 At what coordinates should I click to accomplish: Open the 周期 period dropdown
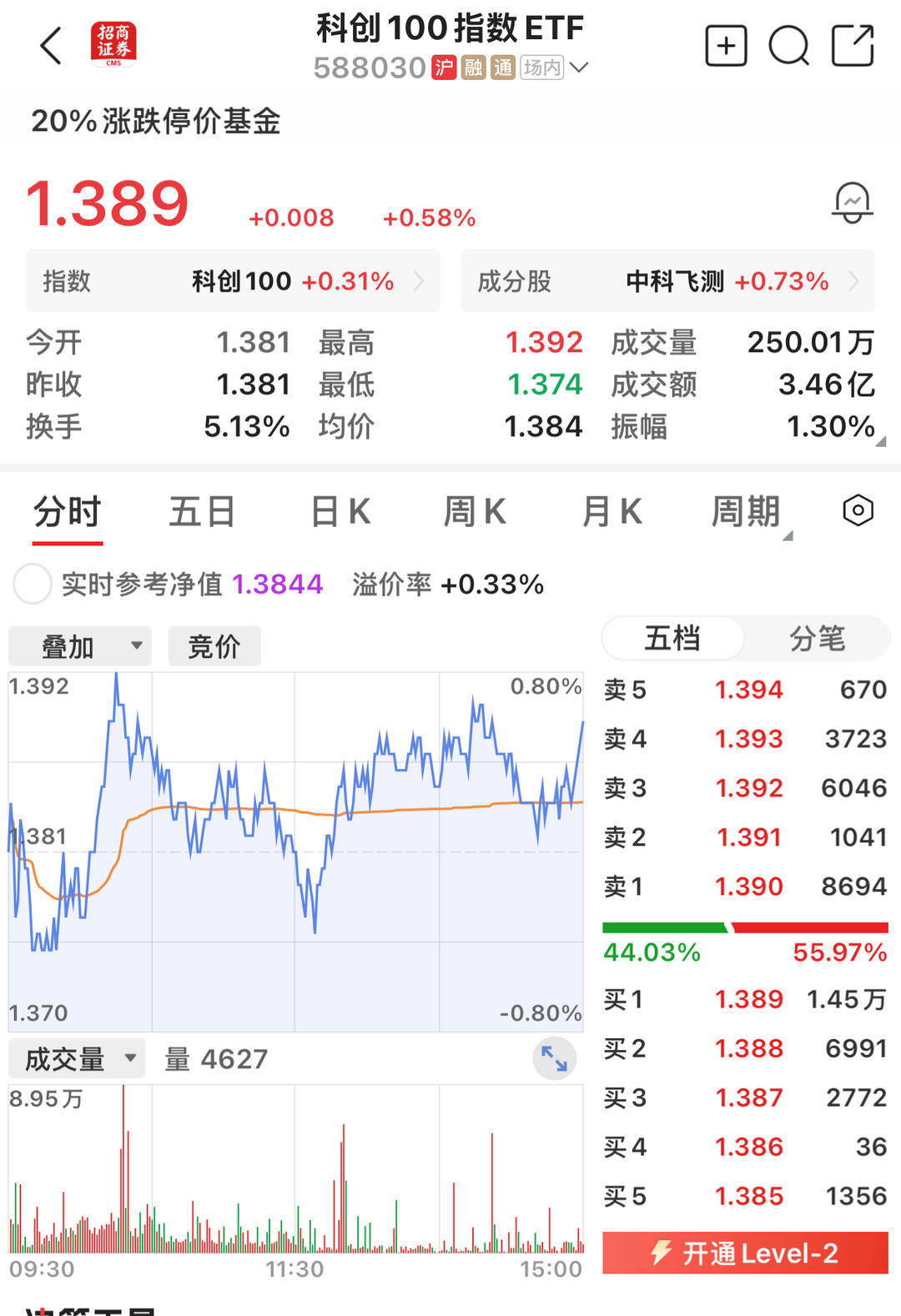748,512
